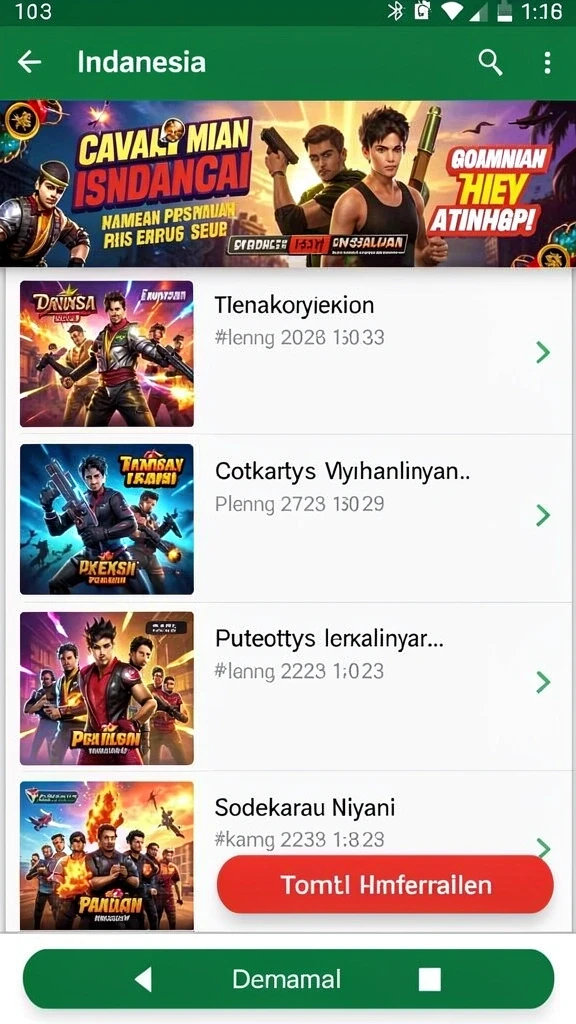Open the Puteottys lerкalinyar row
Viewport: 576px width, 1024px height.
[288, 687]
